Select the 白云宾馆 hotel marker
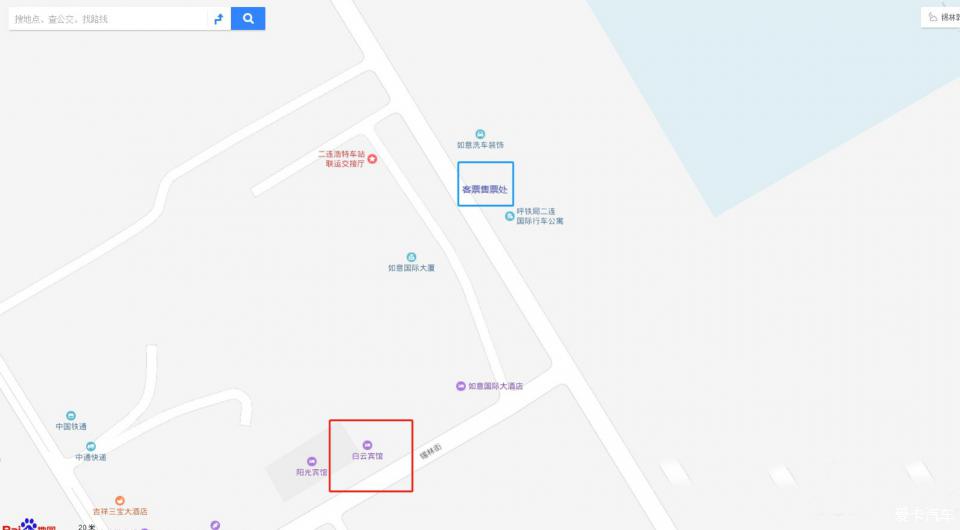Screen dimensions: 960x530 tap(367, 444)
